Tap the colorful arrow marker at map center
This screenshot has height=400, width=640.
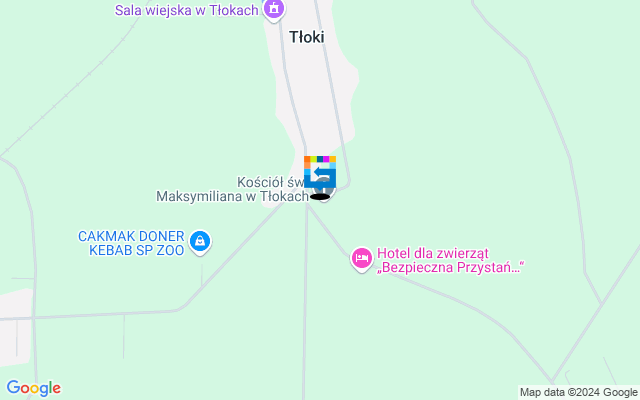tap(320, 172)
